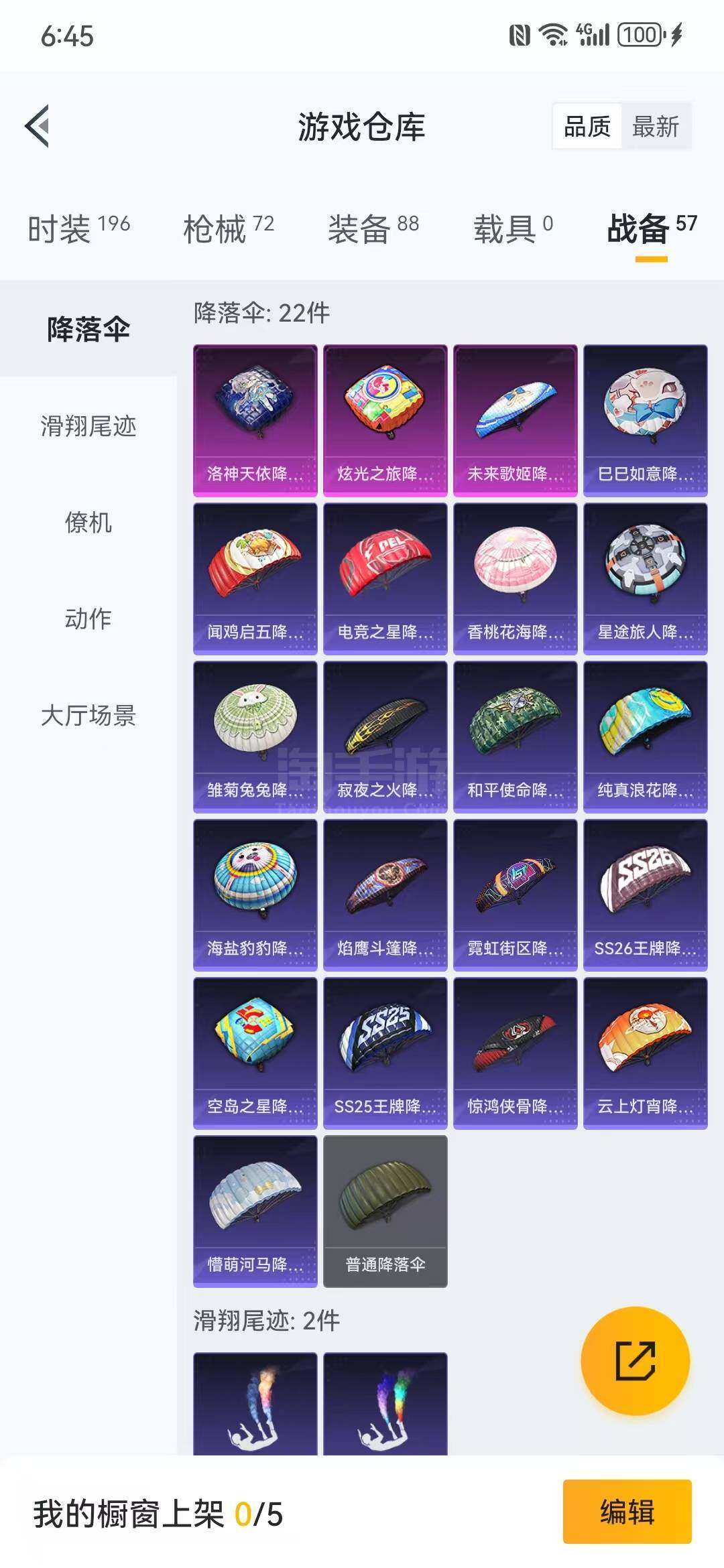
Task: Tap the 编辑 button
Action: tap(627, 1512)
